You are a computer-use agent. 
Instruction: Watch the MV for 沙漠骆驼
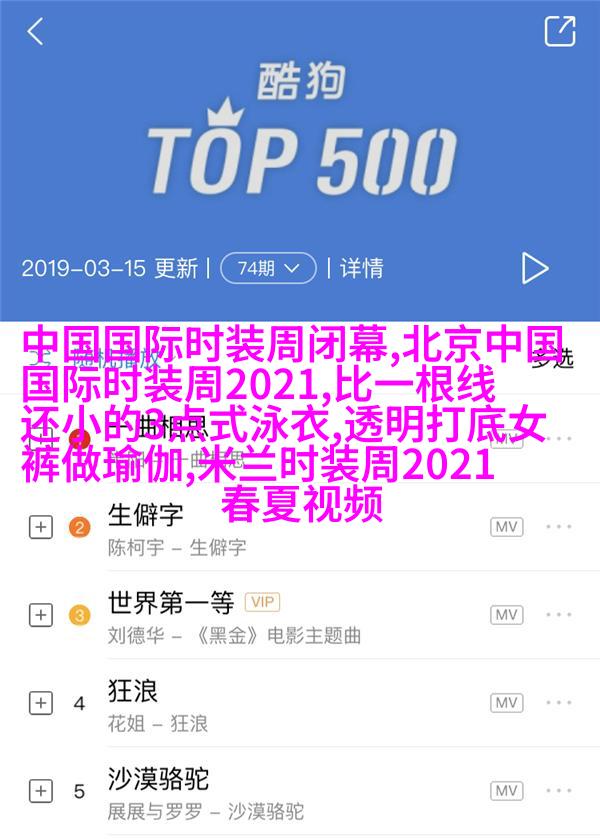pyautogui.click(x=506, y=790)
